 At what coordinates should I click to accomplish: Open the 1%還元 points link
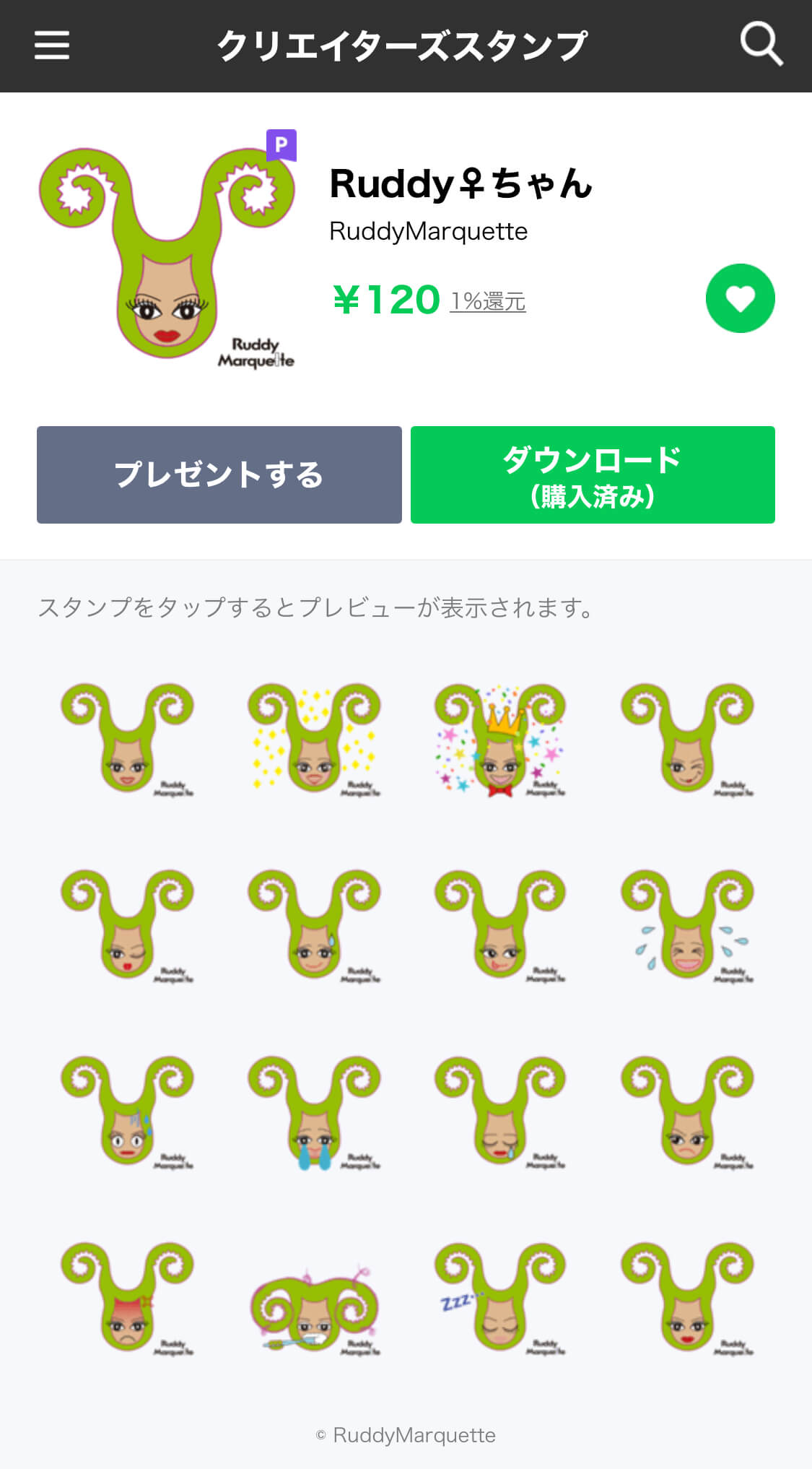point(488,301)
